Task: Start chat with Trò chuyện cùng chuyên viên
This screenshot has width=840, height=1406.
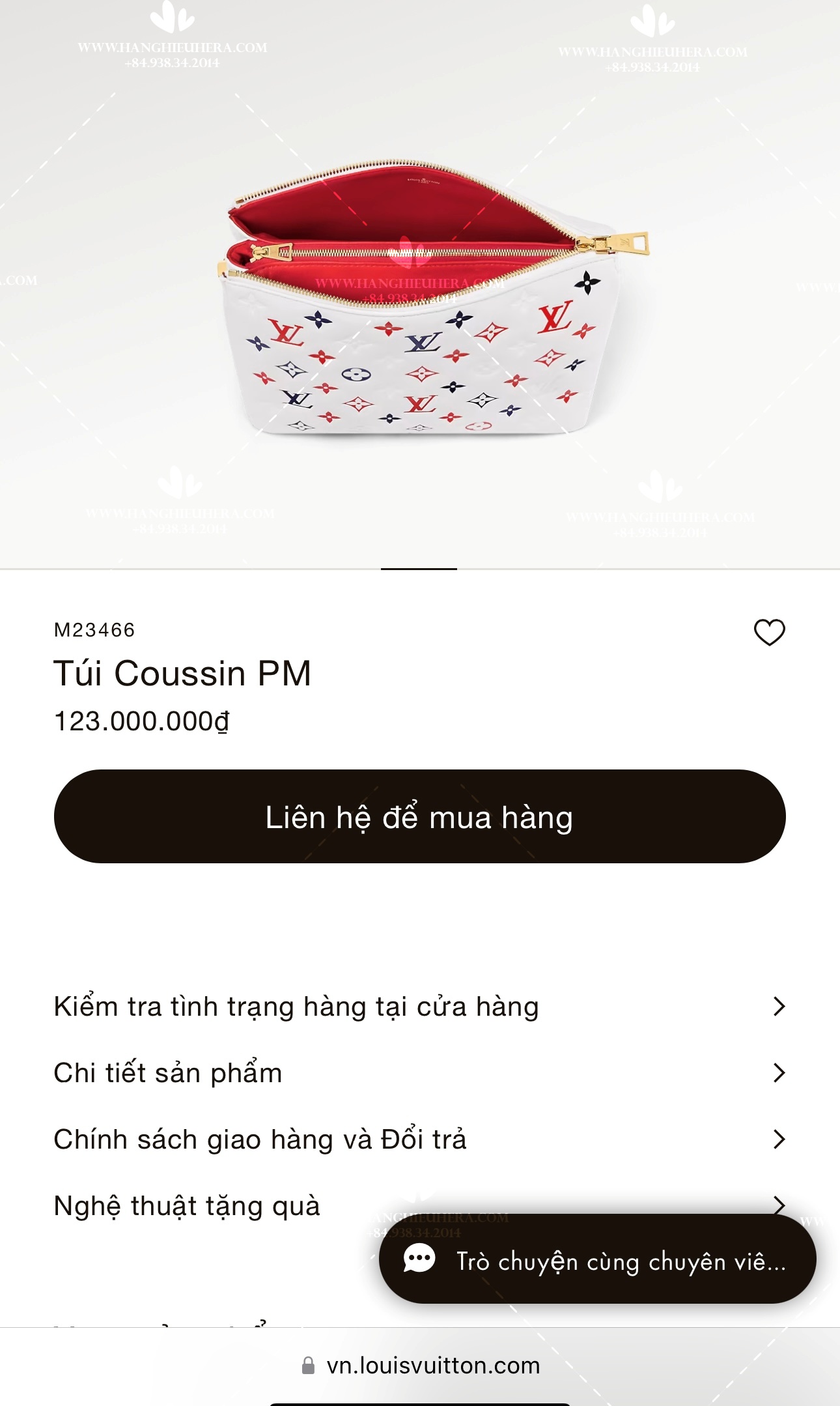Action: click(597, 1259)
